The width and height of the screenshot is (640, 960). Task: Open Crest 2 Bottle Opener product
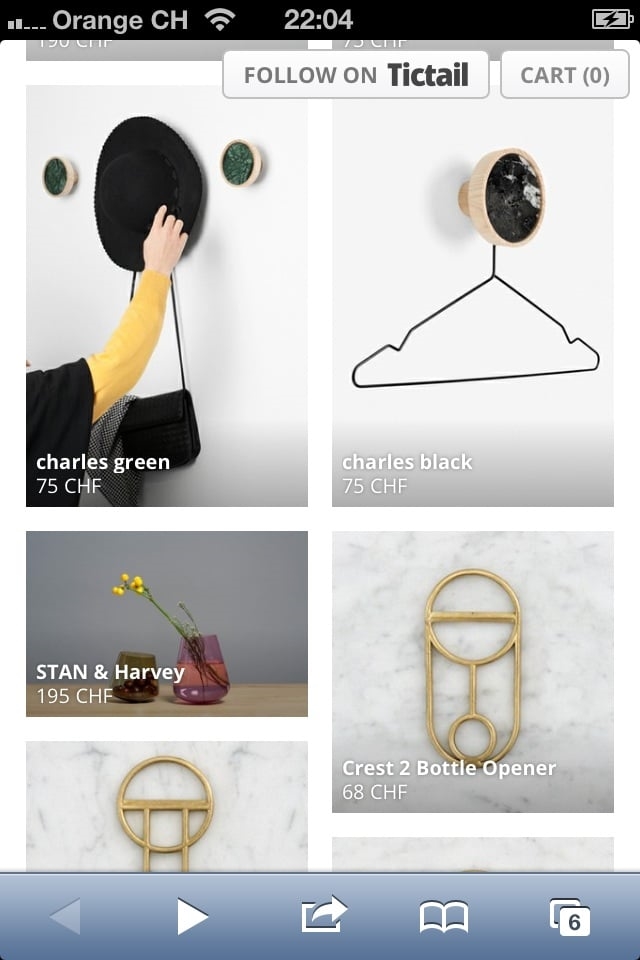pos(472,672)
